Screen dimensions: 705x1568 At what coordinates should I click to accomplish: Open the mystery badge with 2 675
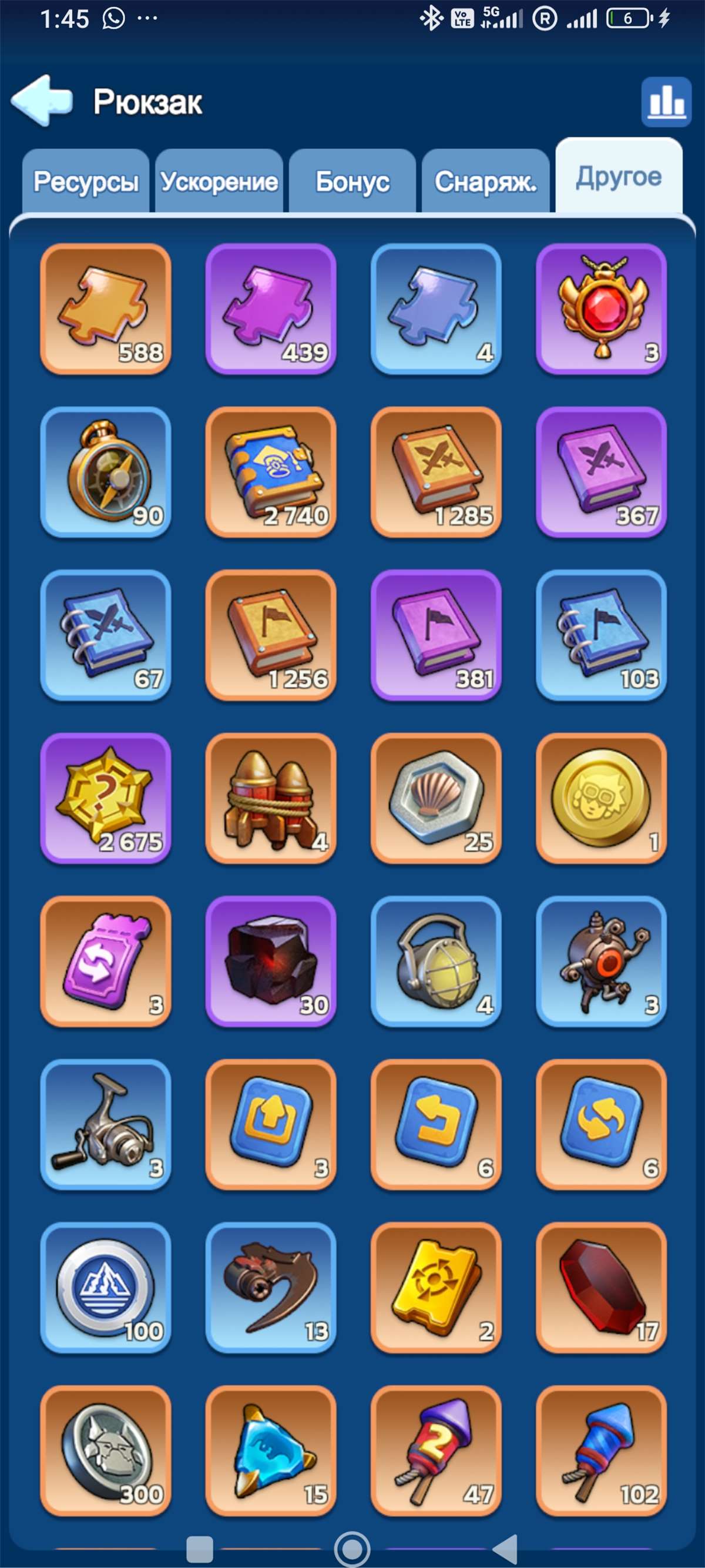pyautogui.click(x=106, y=799)
